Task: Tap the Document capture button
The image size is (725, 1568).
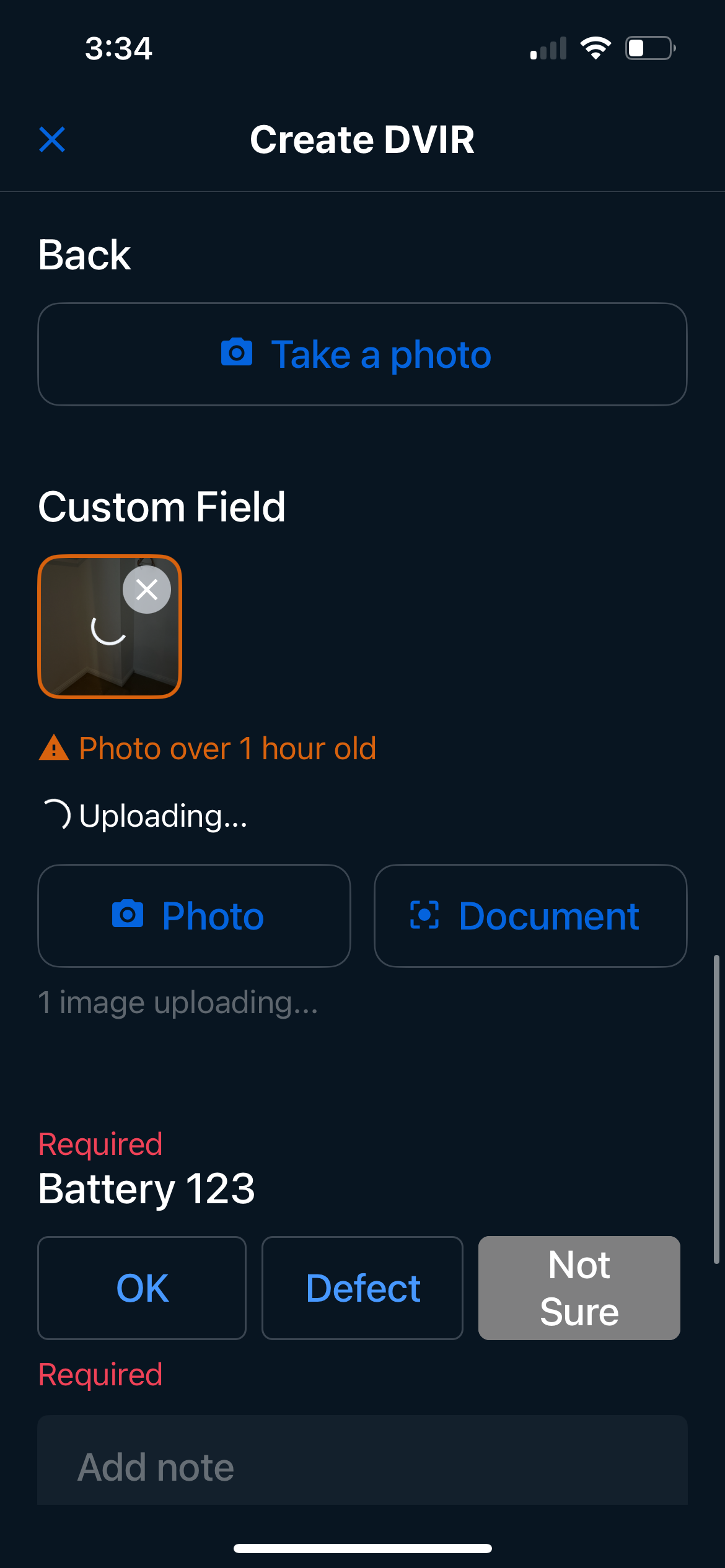Action: [x=530, y=915]
